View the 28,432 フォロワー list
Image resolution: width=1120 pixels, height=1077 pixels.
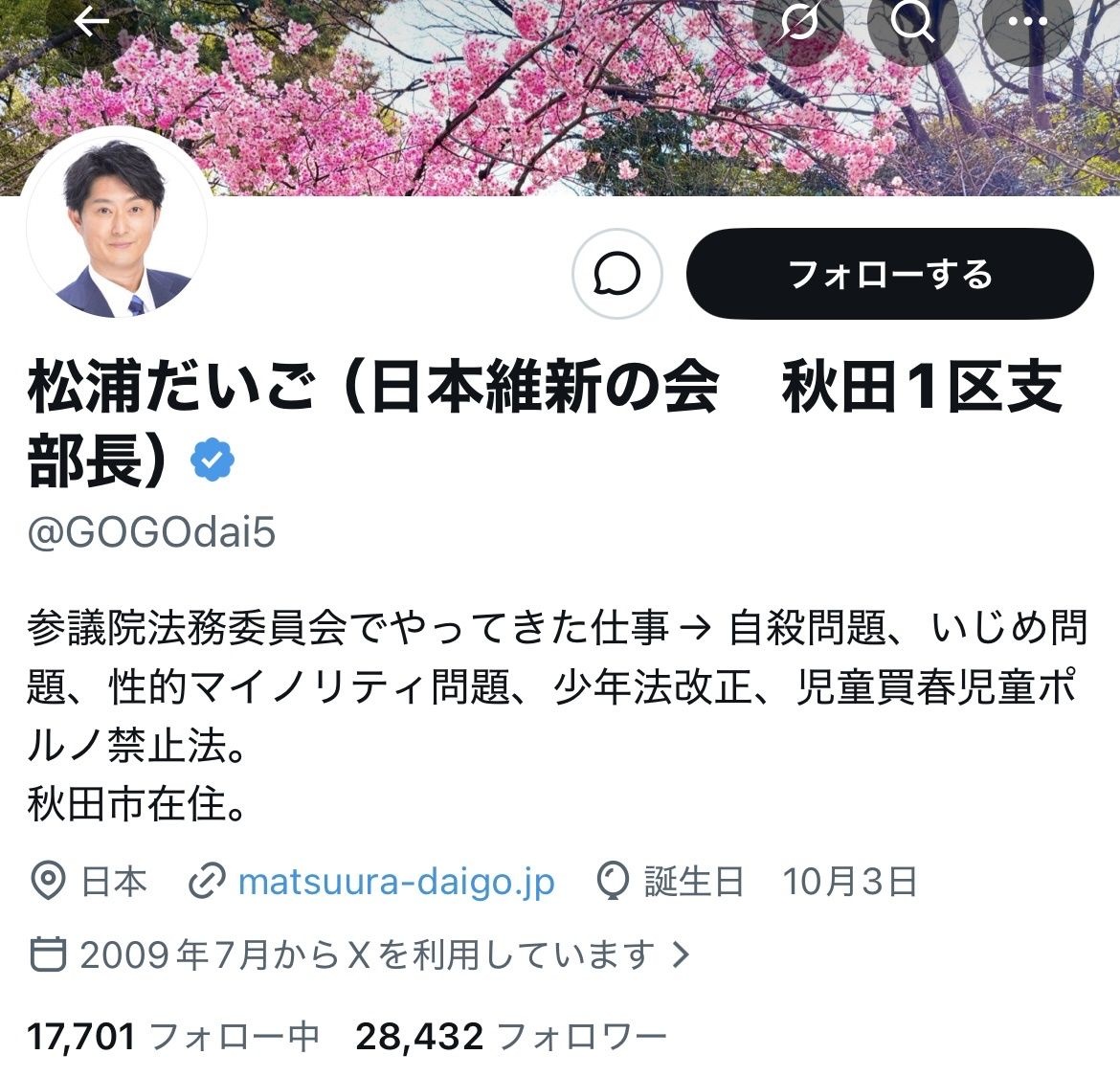tap(510, 1036)
